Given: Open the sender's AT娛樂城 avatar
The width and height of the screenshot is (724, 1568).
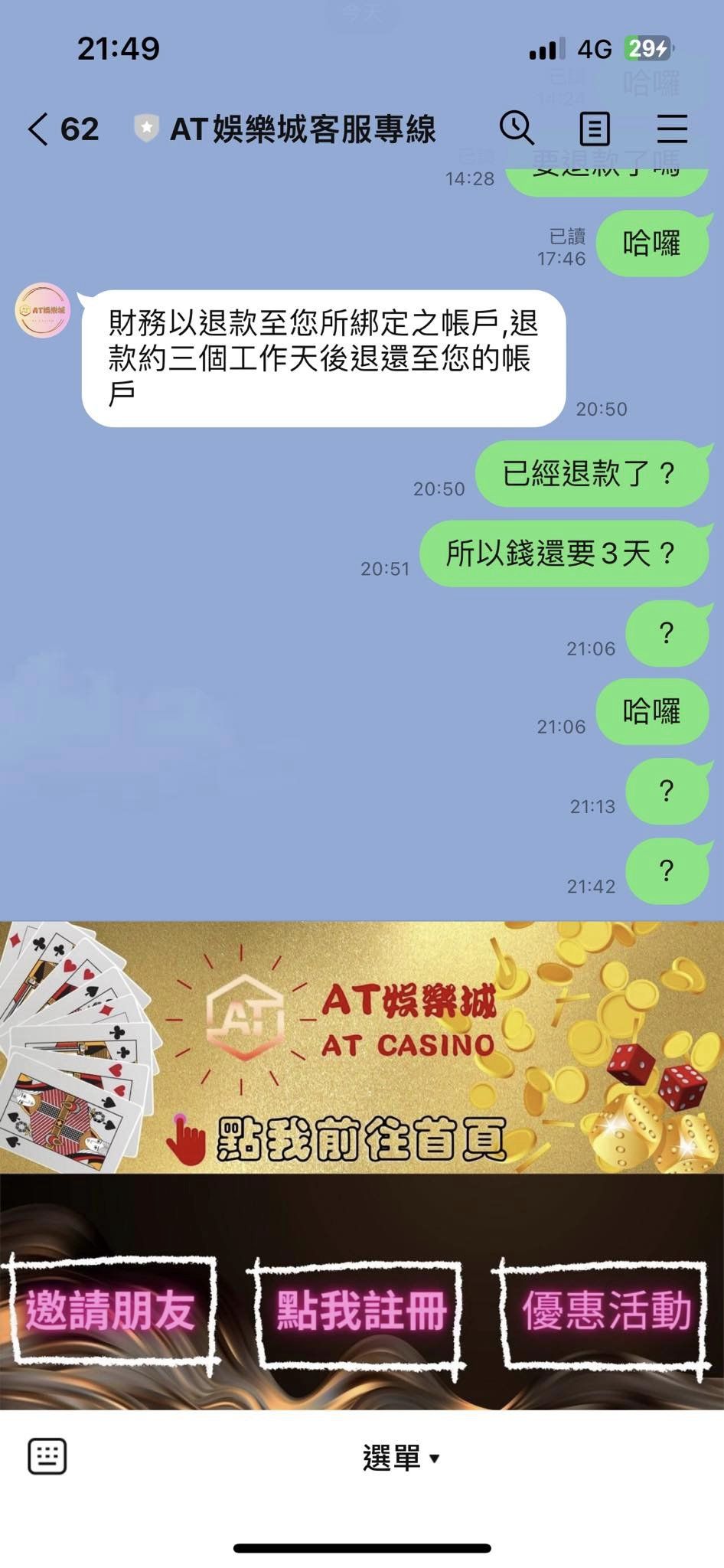Looking at the screenshot, I should [x=43, y=311].
